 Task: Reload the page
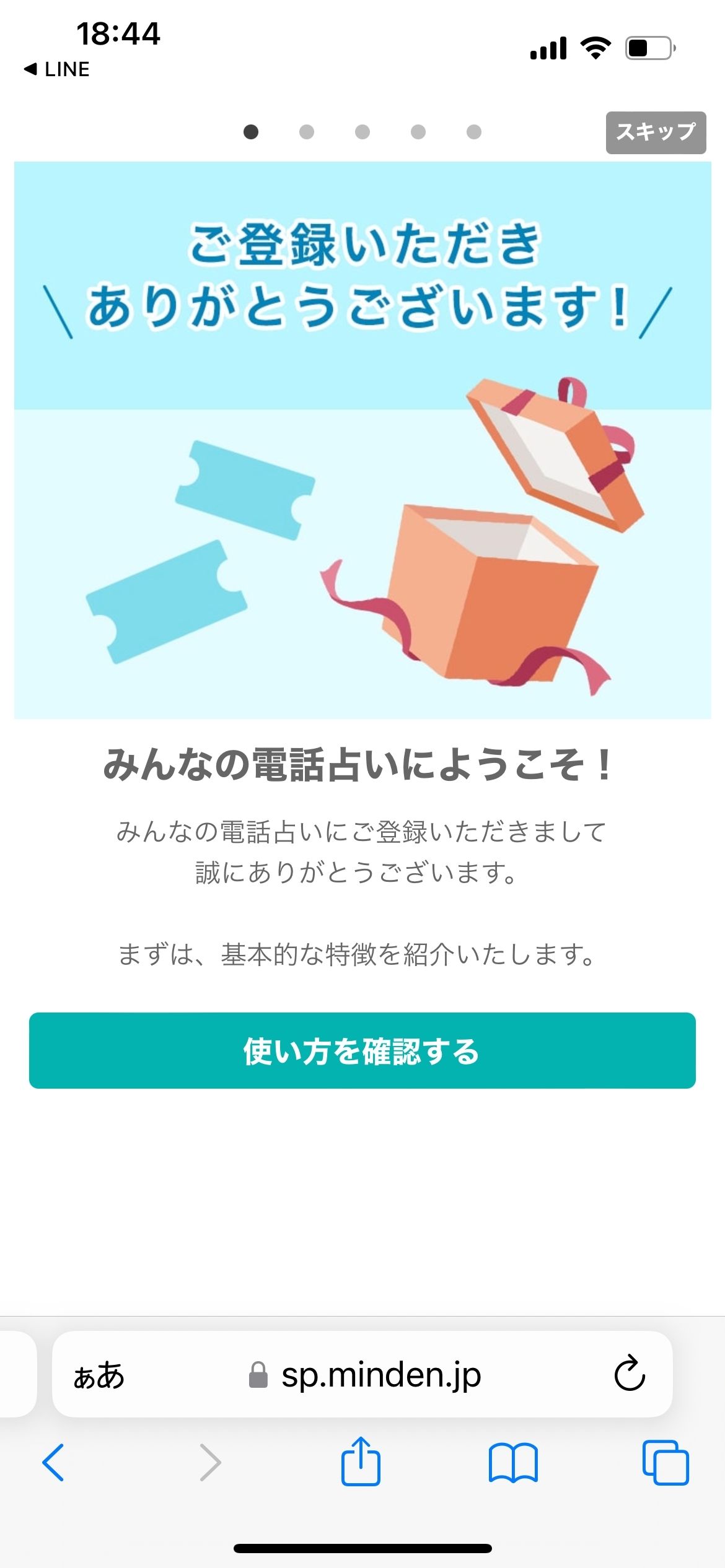pyautogui.click(x=630, y=1374)
